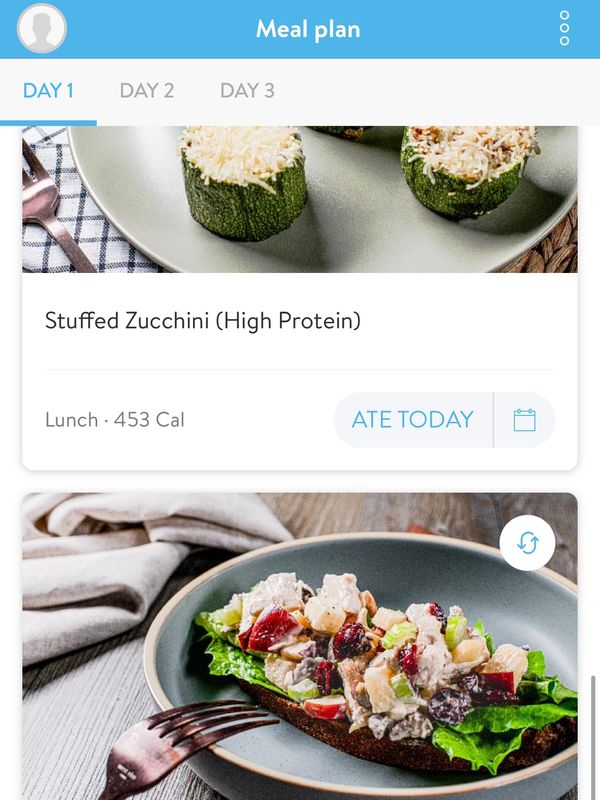
Task: Open the profile avatar
Action: 42,29
